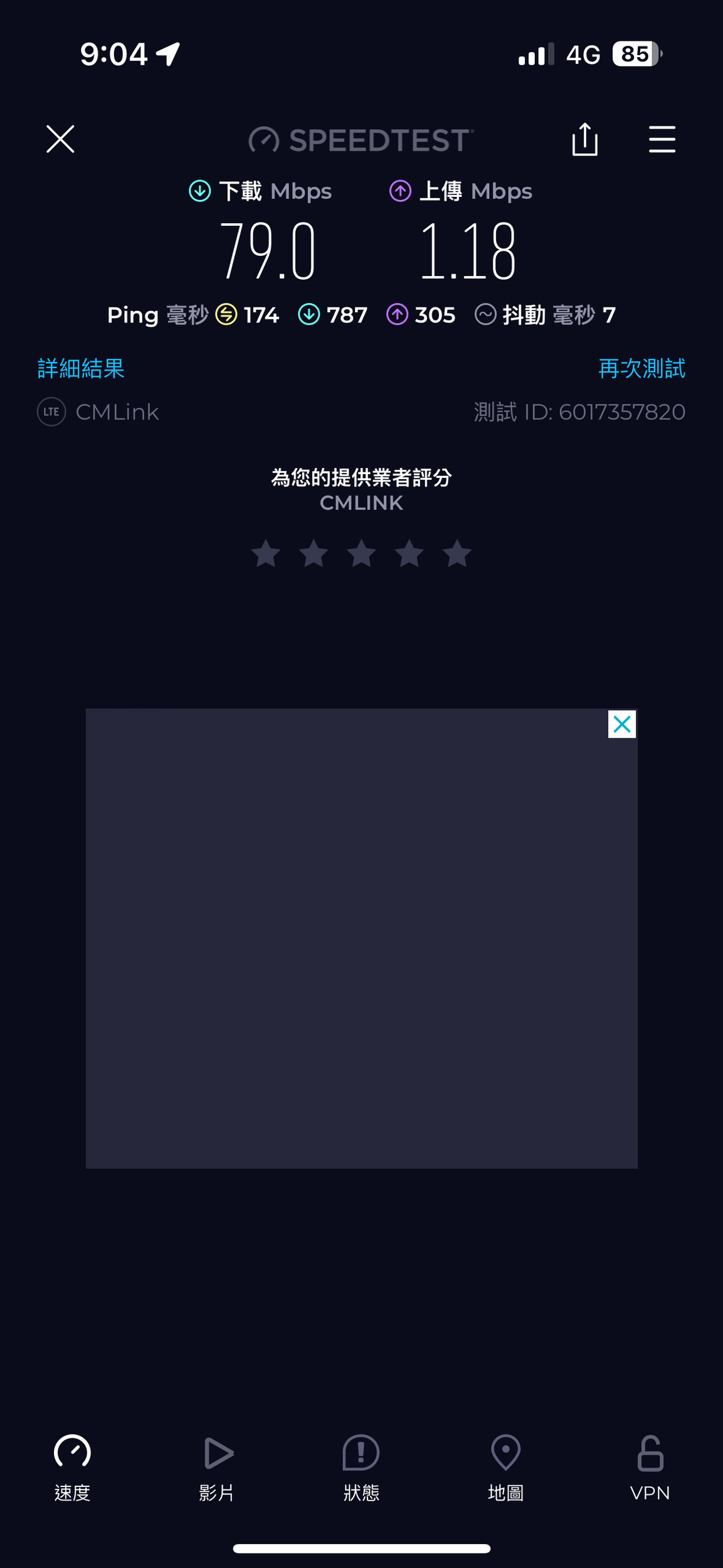This screenshot has height=1568, width=723.
Task: Give CMLINK a five-star rating
Action: pyautogui.click(x=457, y=554)
